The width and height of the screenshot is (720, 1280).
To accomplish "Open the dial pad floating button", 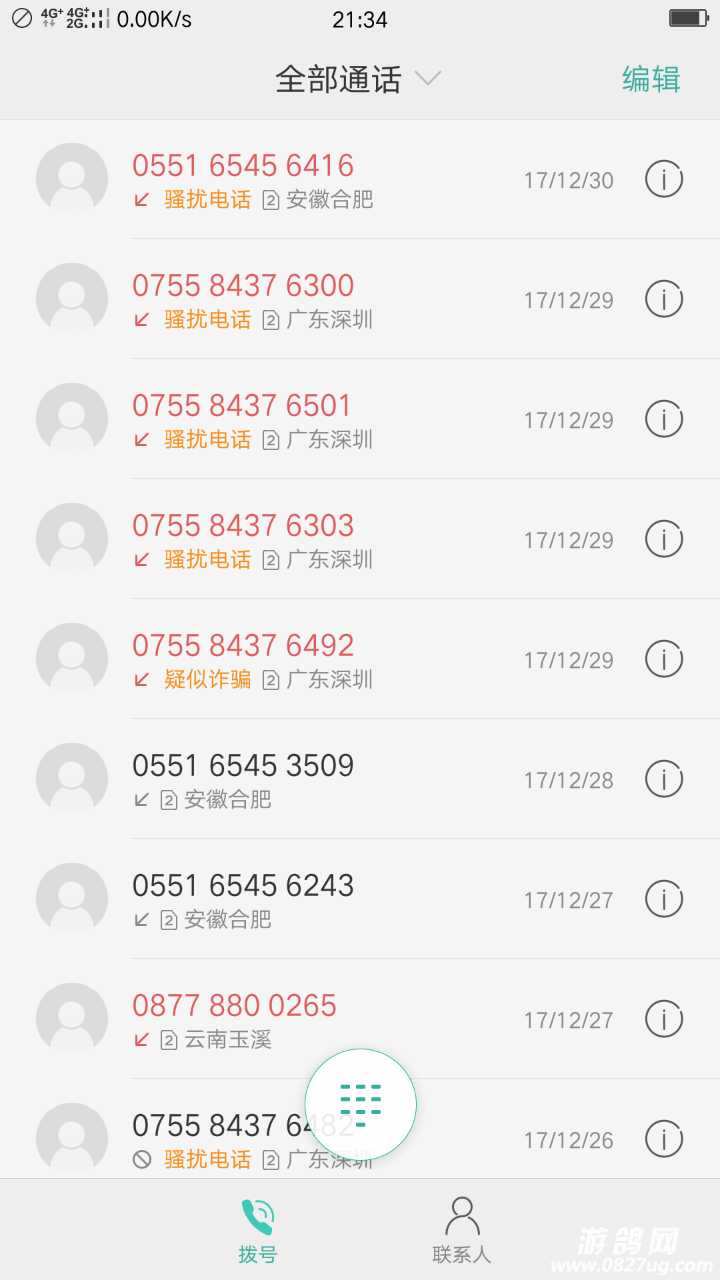I will click(x=360, y=1104).
